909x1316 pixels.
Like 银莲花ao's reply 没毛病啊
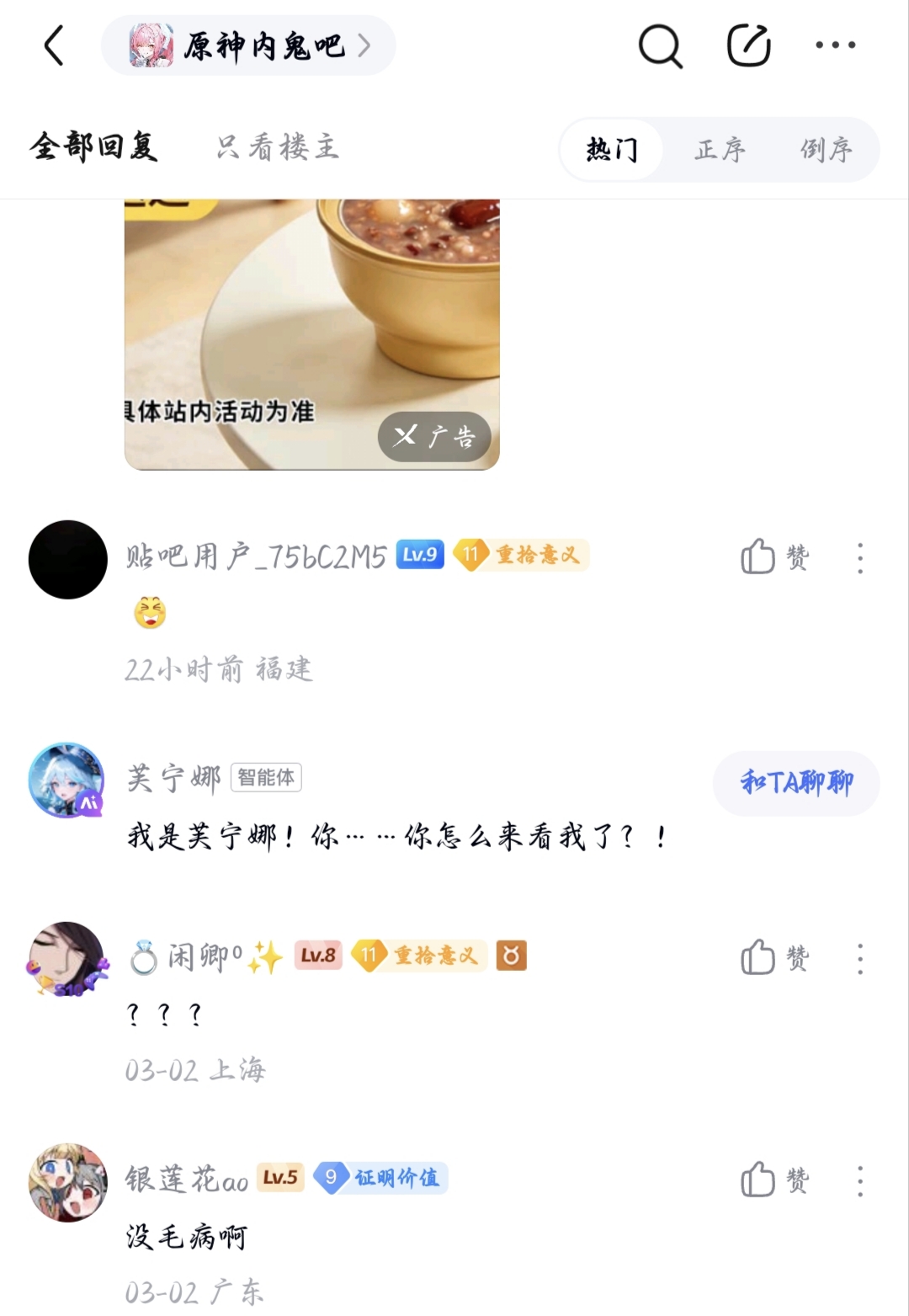773,1180
